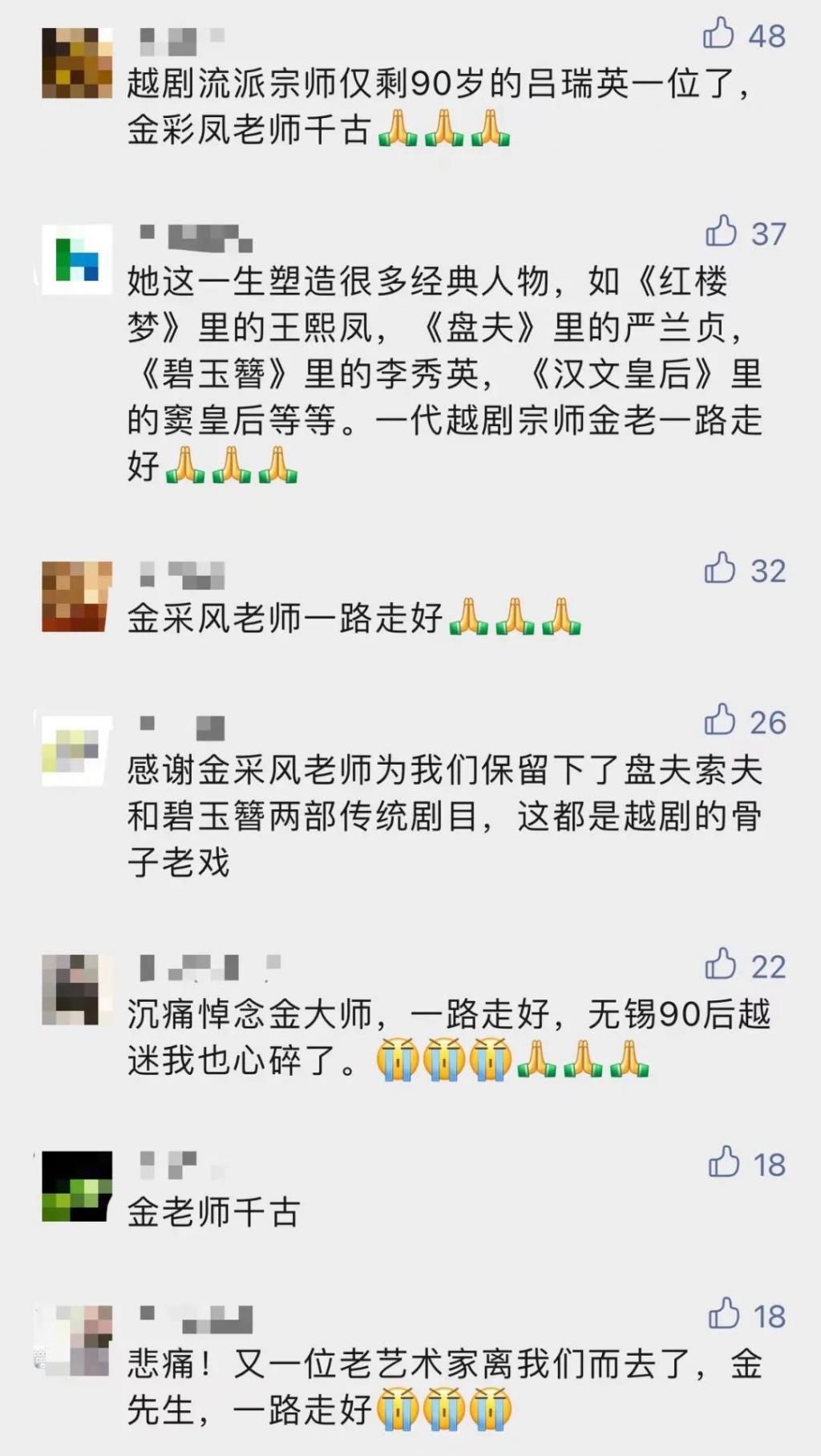Like the comment mentioning 90岁的吕瑞英
The image size is (821, 1456).
click(719, 34)
